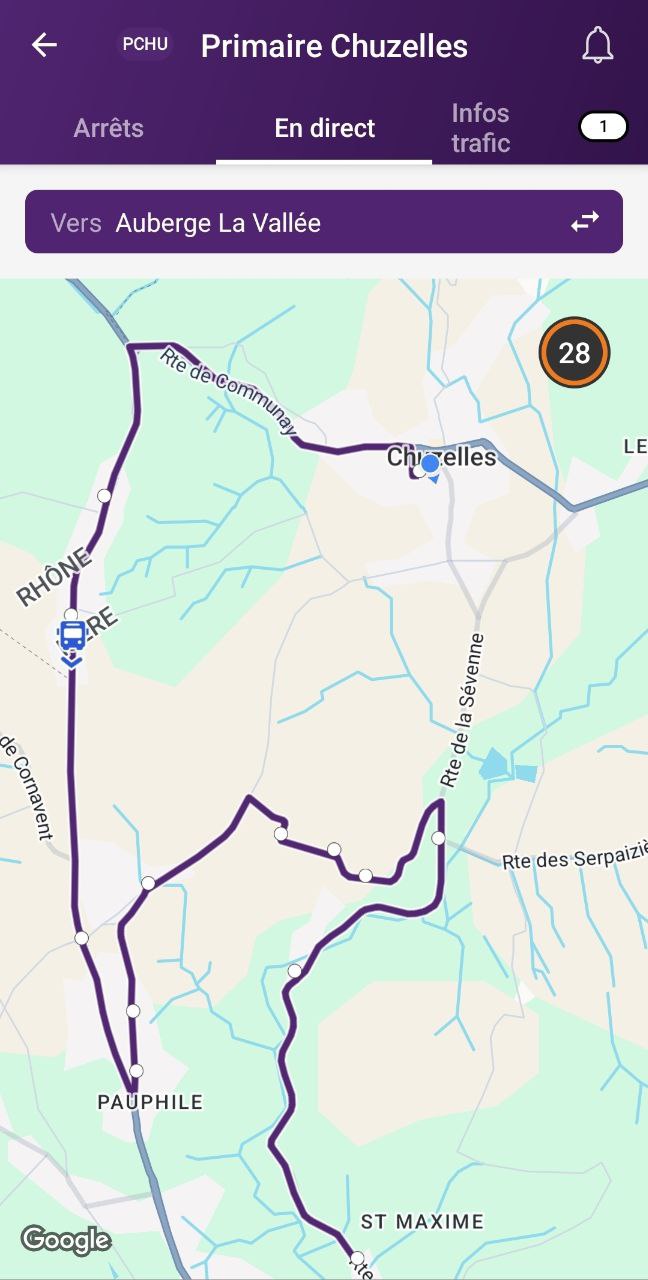Select the En direct tab

324,128
